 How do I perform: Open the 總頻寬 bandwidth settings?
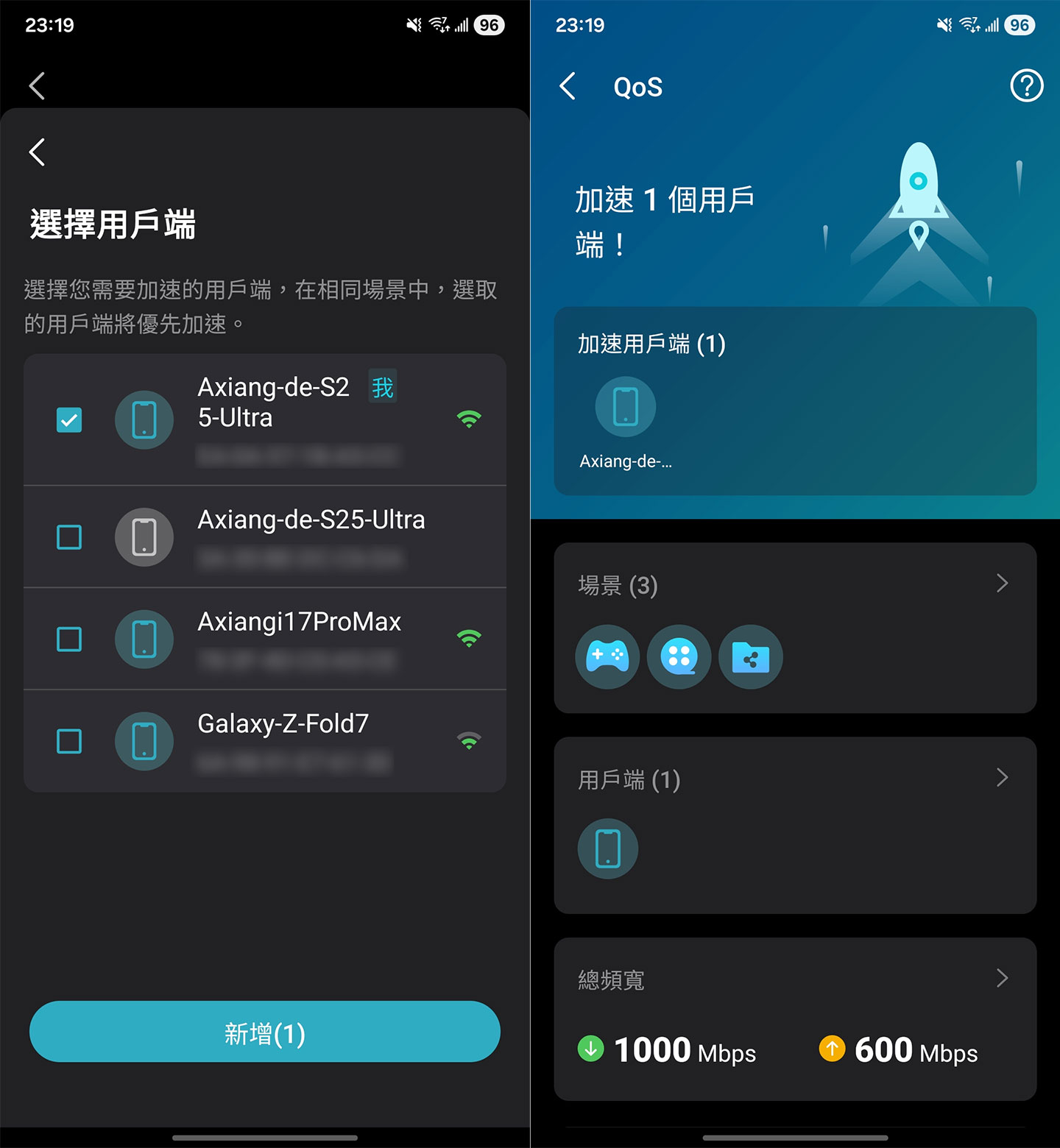pos(1001,978)
